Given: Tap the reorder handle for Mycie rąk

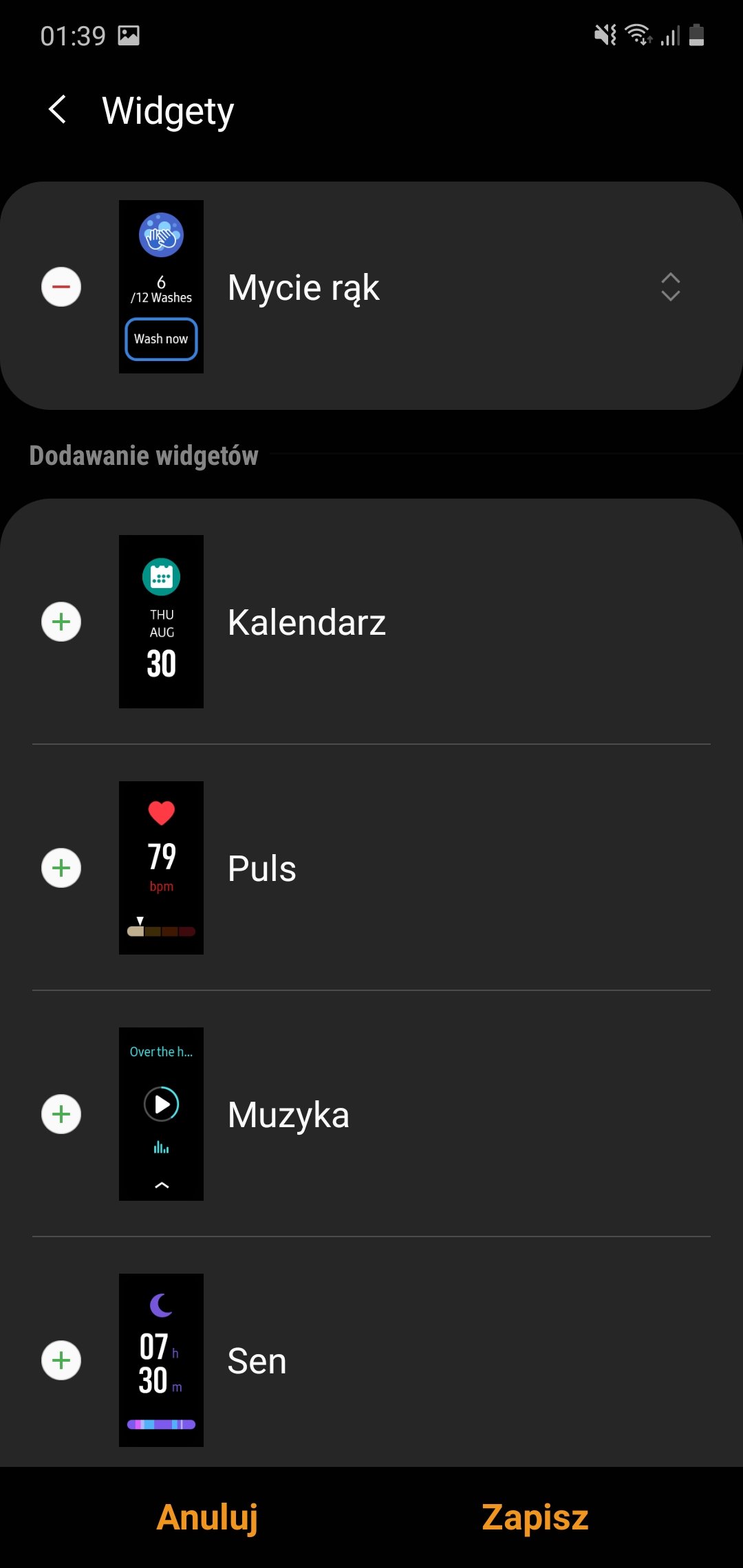Looking at the screenshot, I should pos(670,287).
